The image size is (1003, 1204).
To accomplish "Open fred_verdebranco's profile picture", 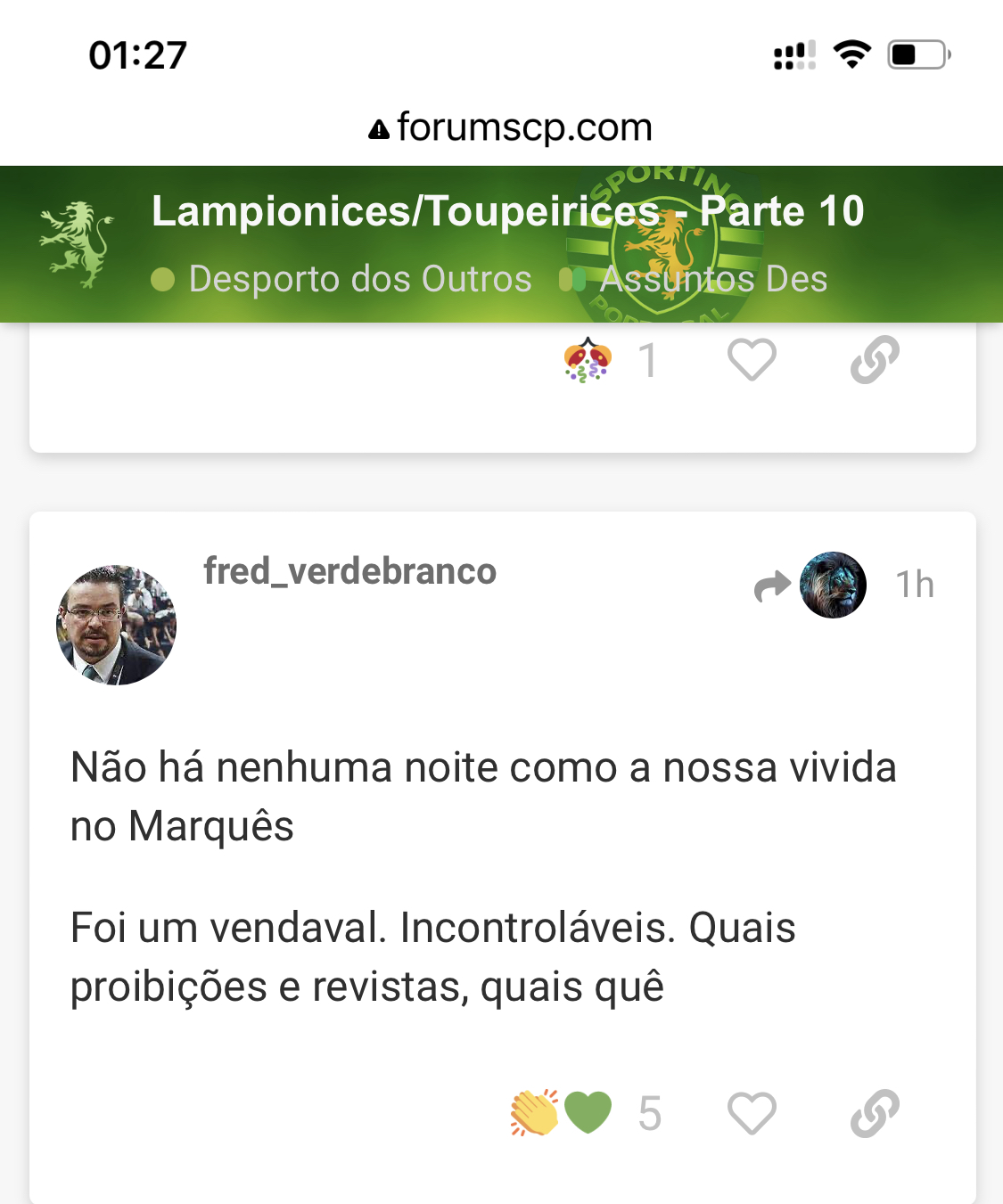I will point(116,625).
